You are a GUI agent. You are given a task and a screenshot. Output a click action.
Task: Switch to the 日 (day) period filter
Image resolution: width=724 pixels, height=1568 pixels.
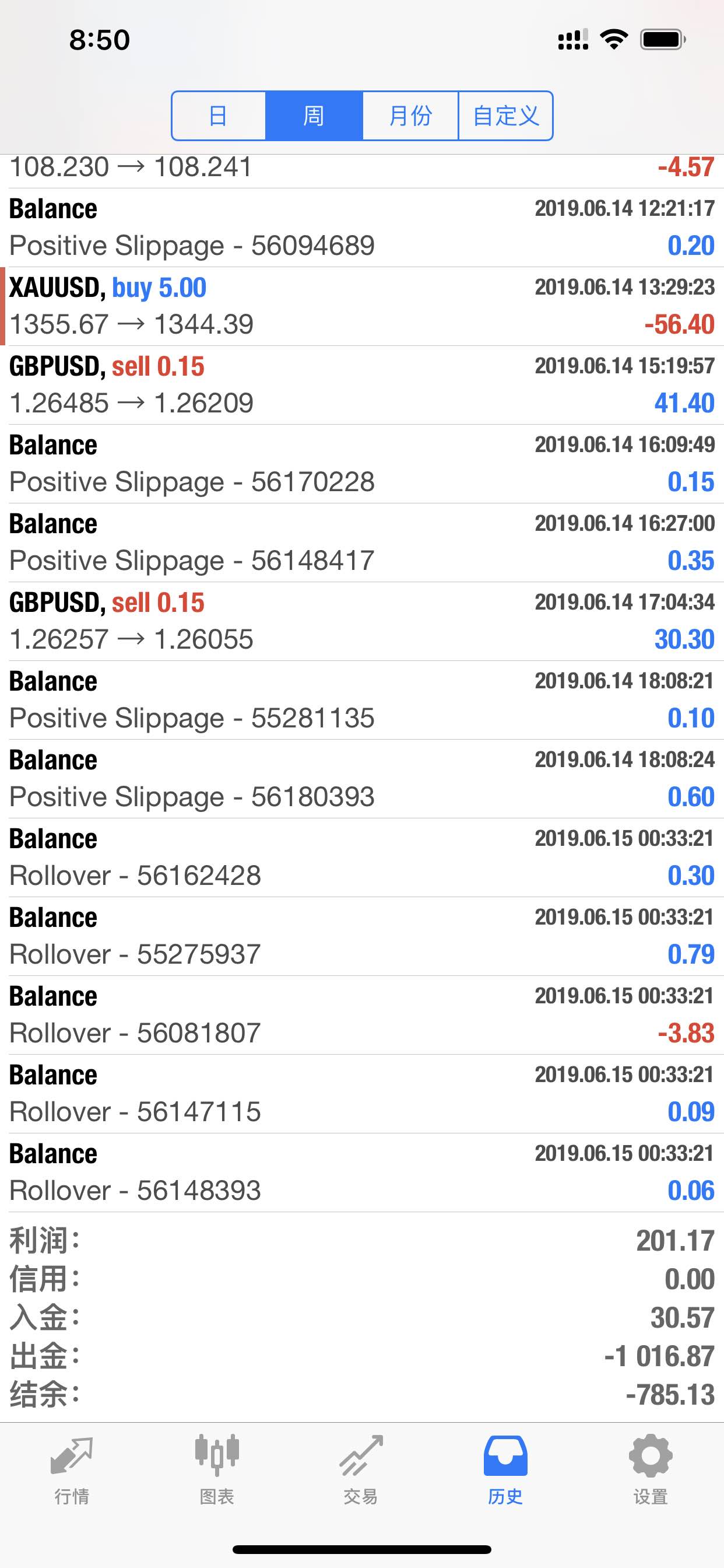click(x=219, y=116)
